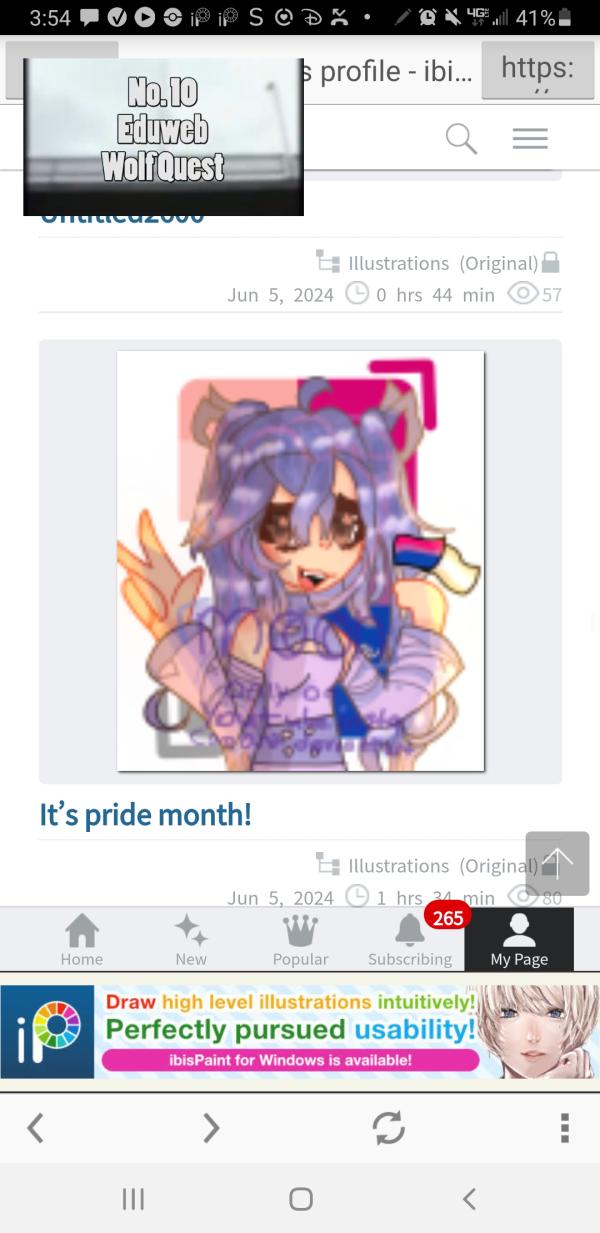Viewport: 600px width, 1233px height.
Task: Select the My Page tab
Action: [x=519, y=940]
